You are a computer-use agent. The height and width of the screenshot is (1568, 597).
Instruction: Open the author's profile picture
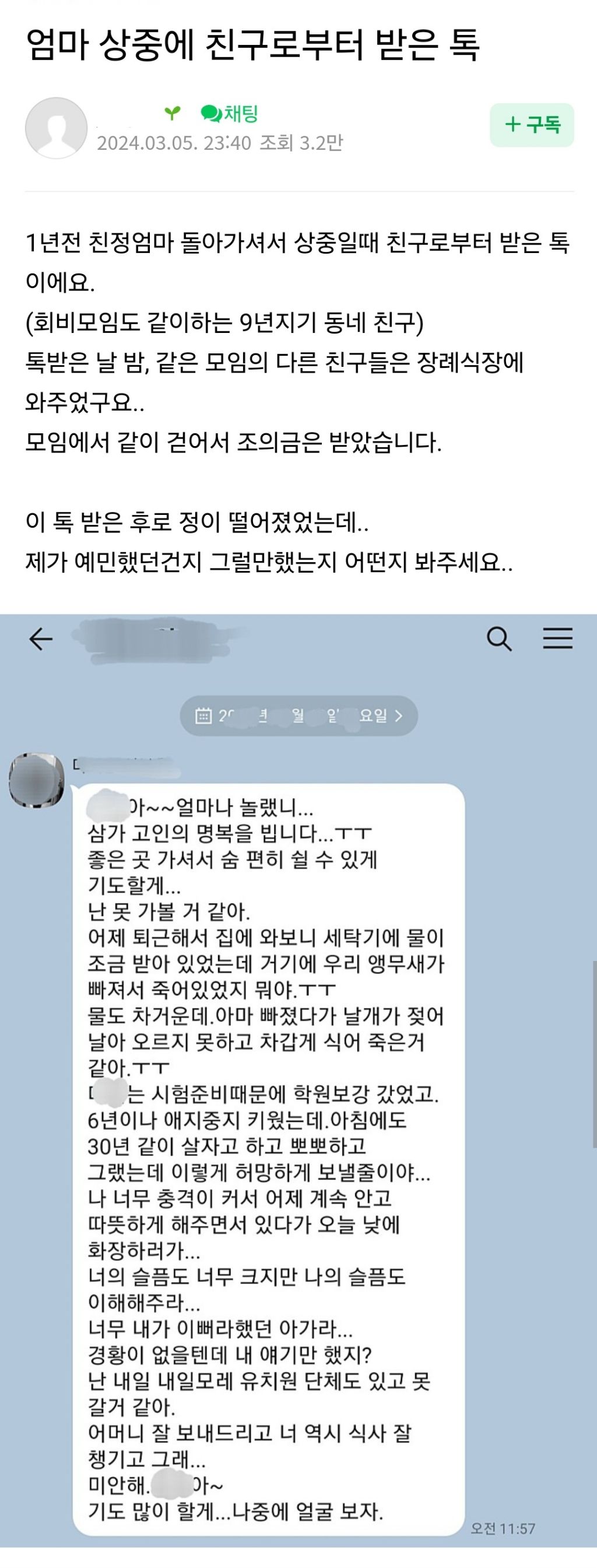[56, 128]
